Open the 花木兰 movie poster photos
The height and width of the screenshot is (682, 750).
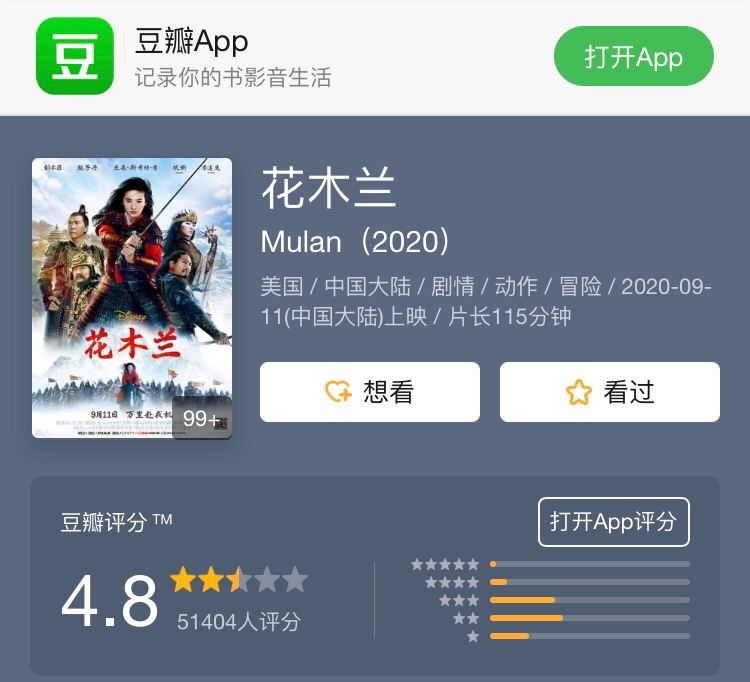click(x=132, y=298)
